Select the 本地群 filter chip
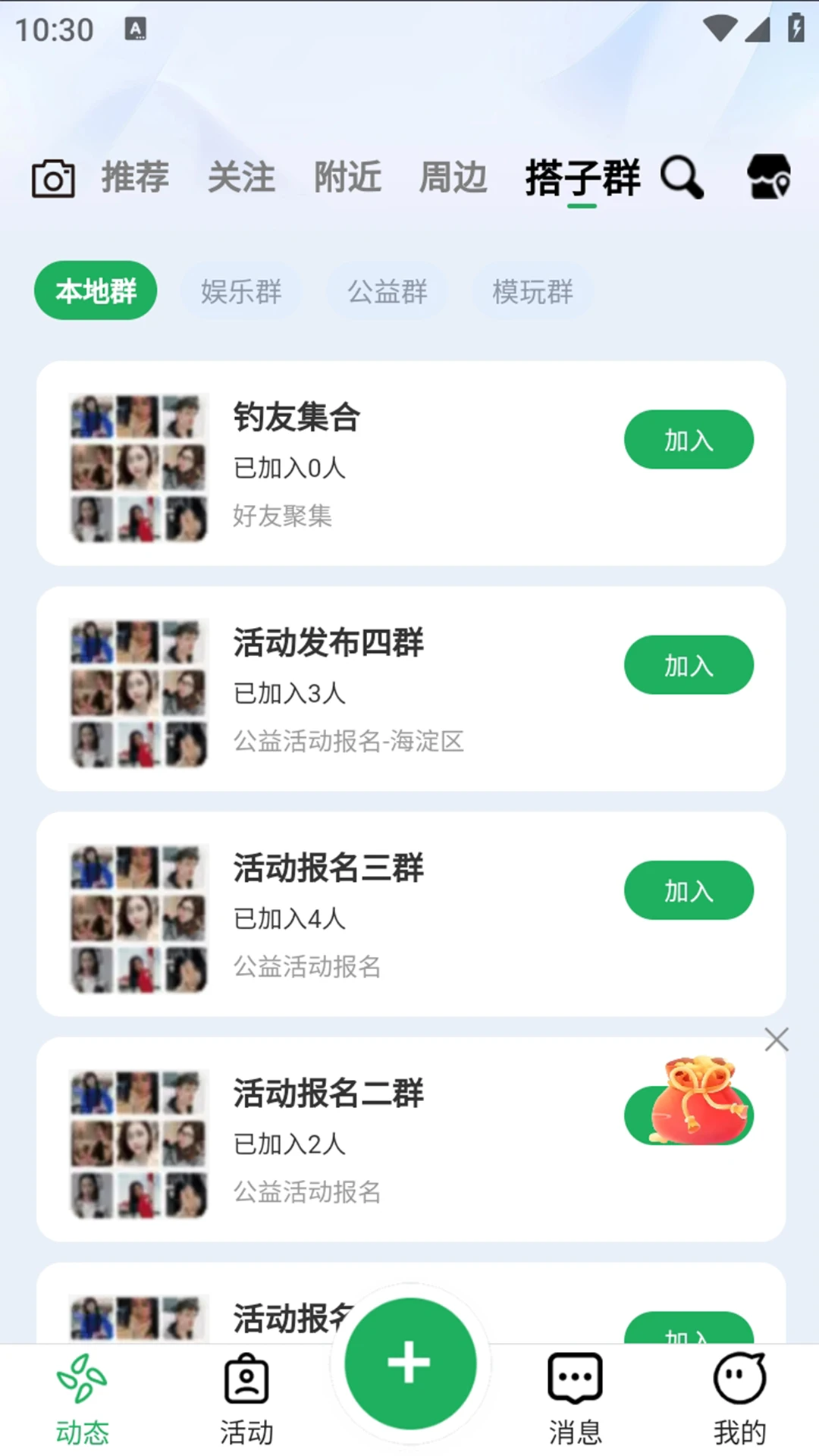This screenshot has height=1456, width=819. coord(95,290)
